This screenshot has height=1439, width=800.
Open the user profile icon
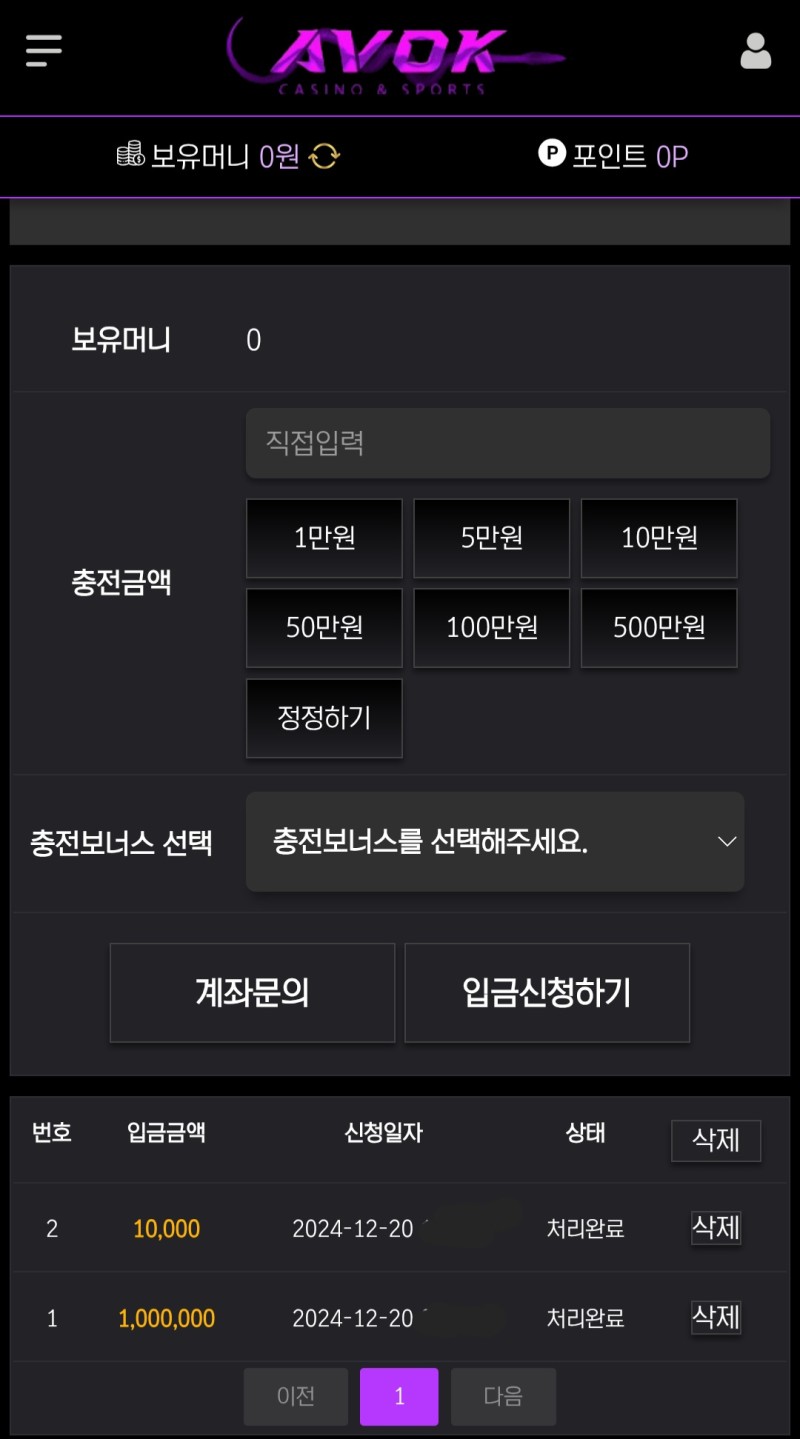tap(755, 51)
